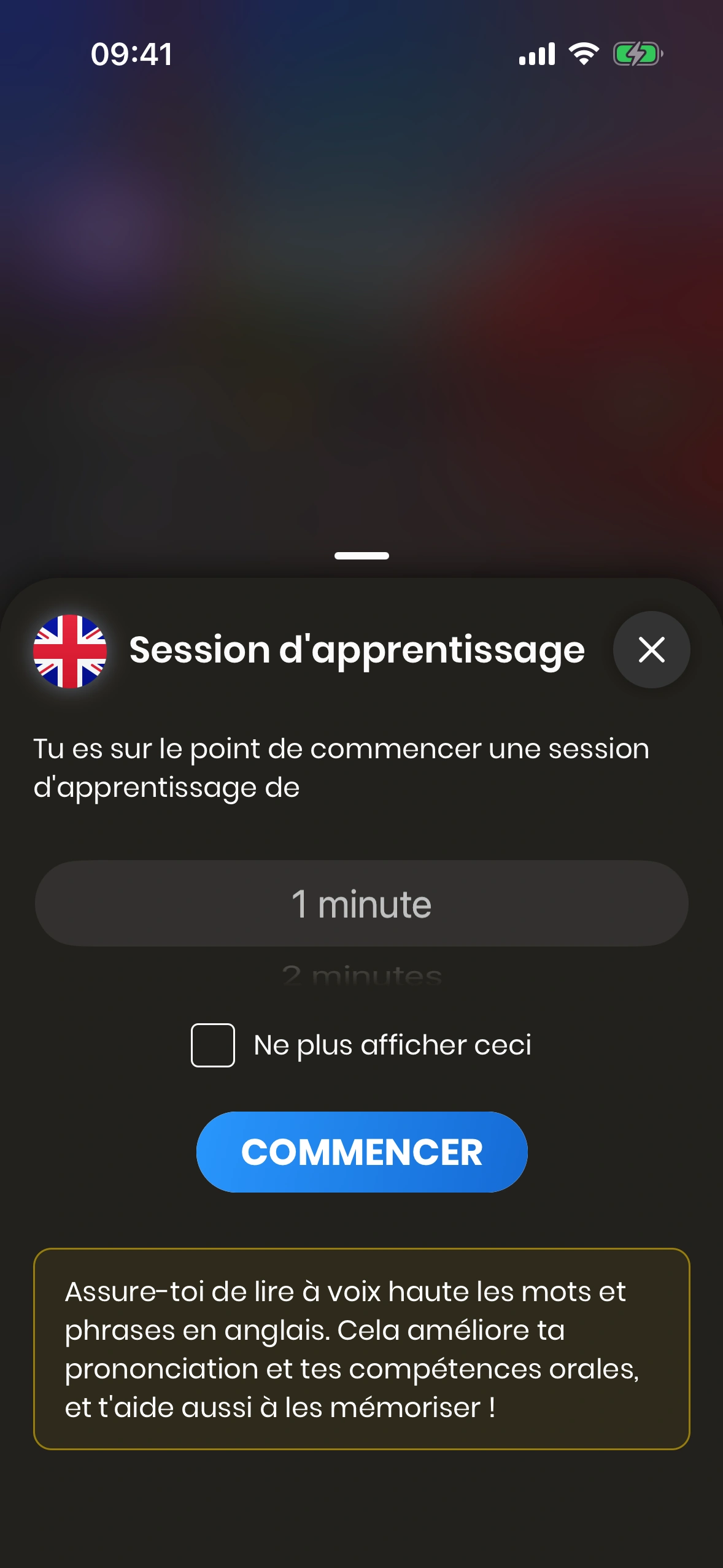Tap the sheet's drag handle
The width and height of the screenshot is (723, 1568).
361,556
